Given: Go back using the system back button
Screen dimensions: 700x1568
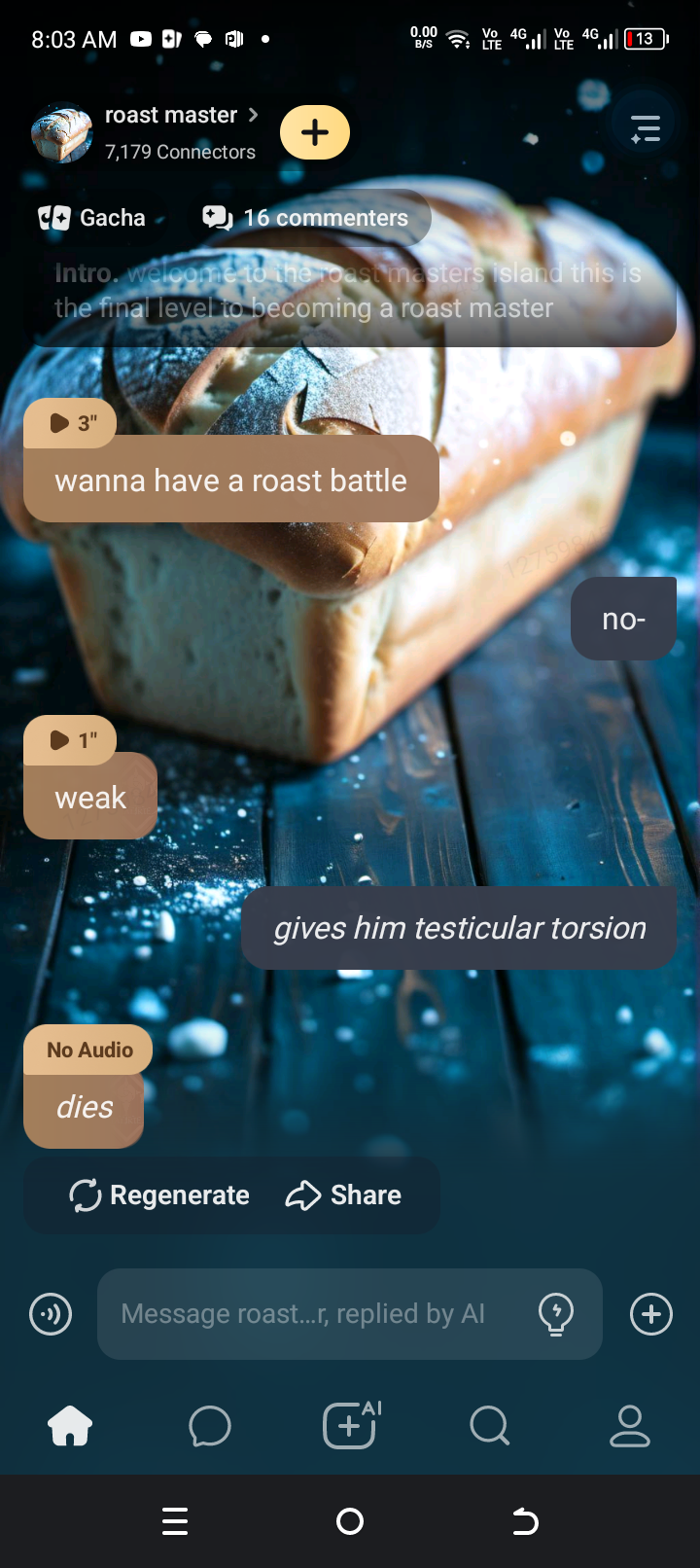Looking at the screenshot, I should click(x=525, y=1521).
